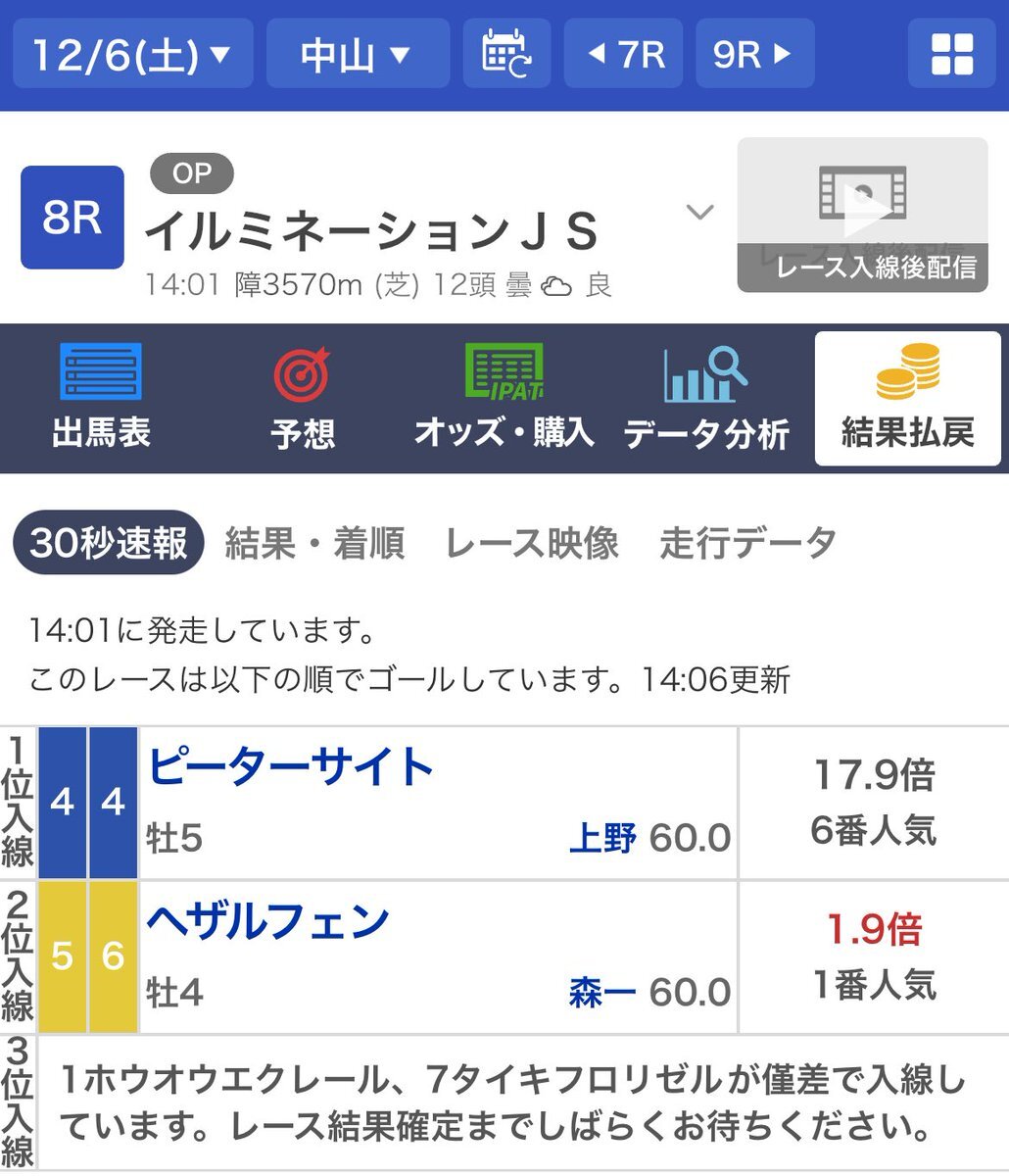This screenshot has width=1009, height=1176.
Task: Click the calendar refresh icon
Action: (507, 54)
